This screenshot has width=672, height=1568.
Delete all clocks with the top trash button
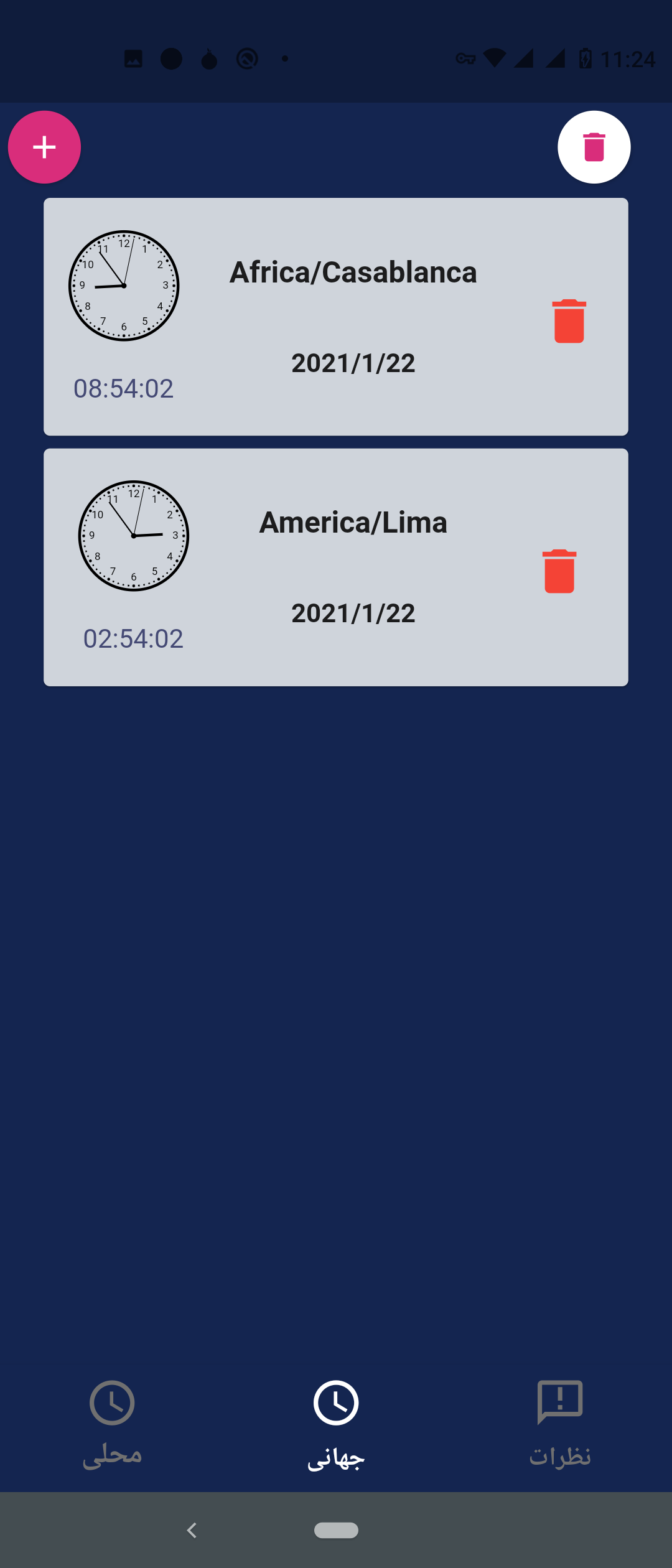pyautogui.click(x=594, y=147)
